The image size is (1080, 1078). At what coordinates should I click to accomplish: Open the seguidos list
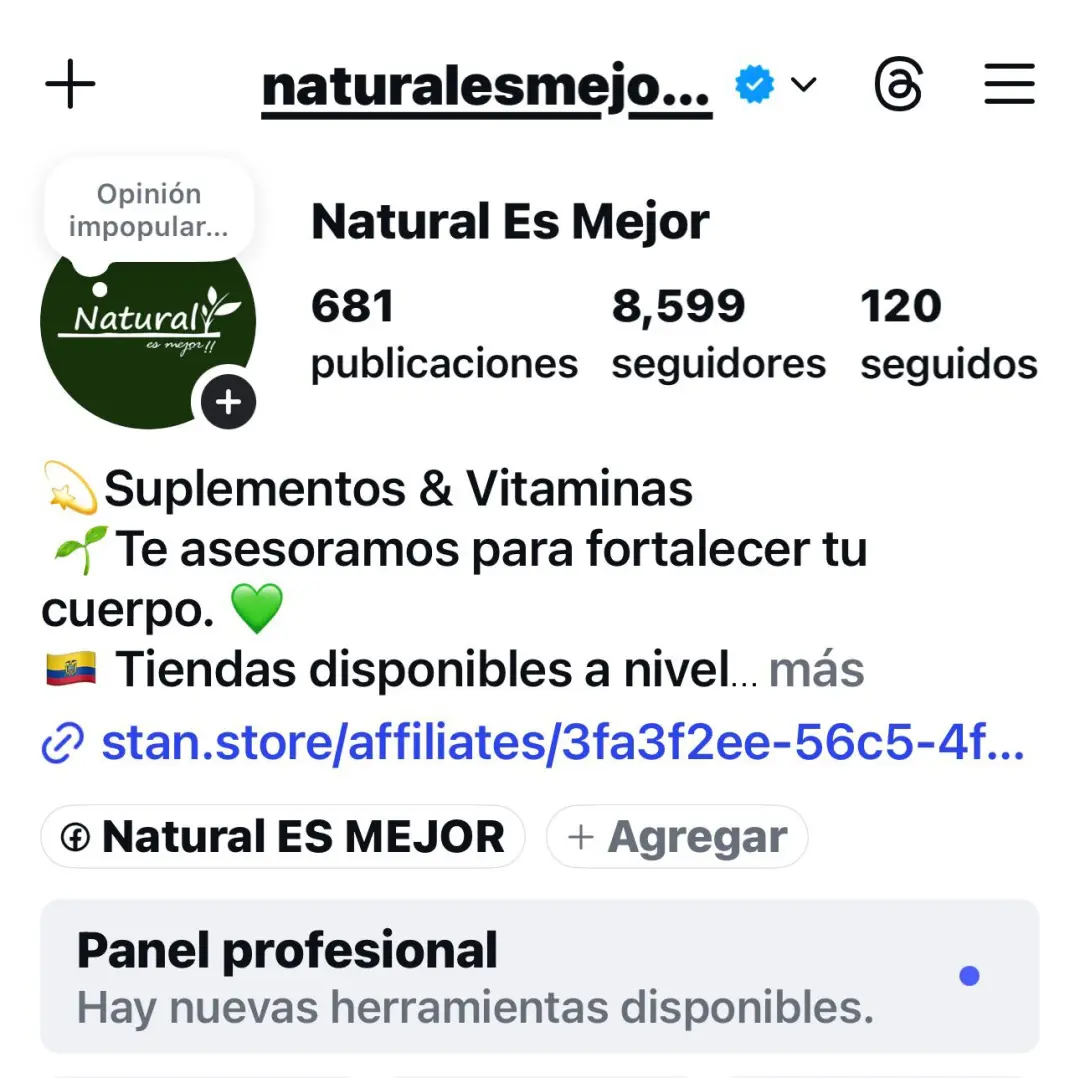(x=947, y=334)
